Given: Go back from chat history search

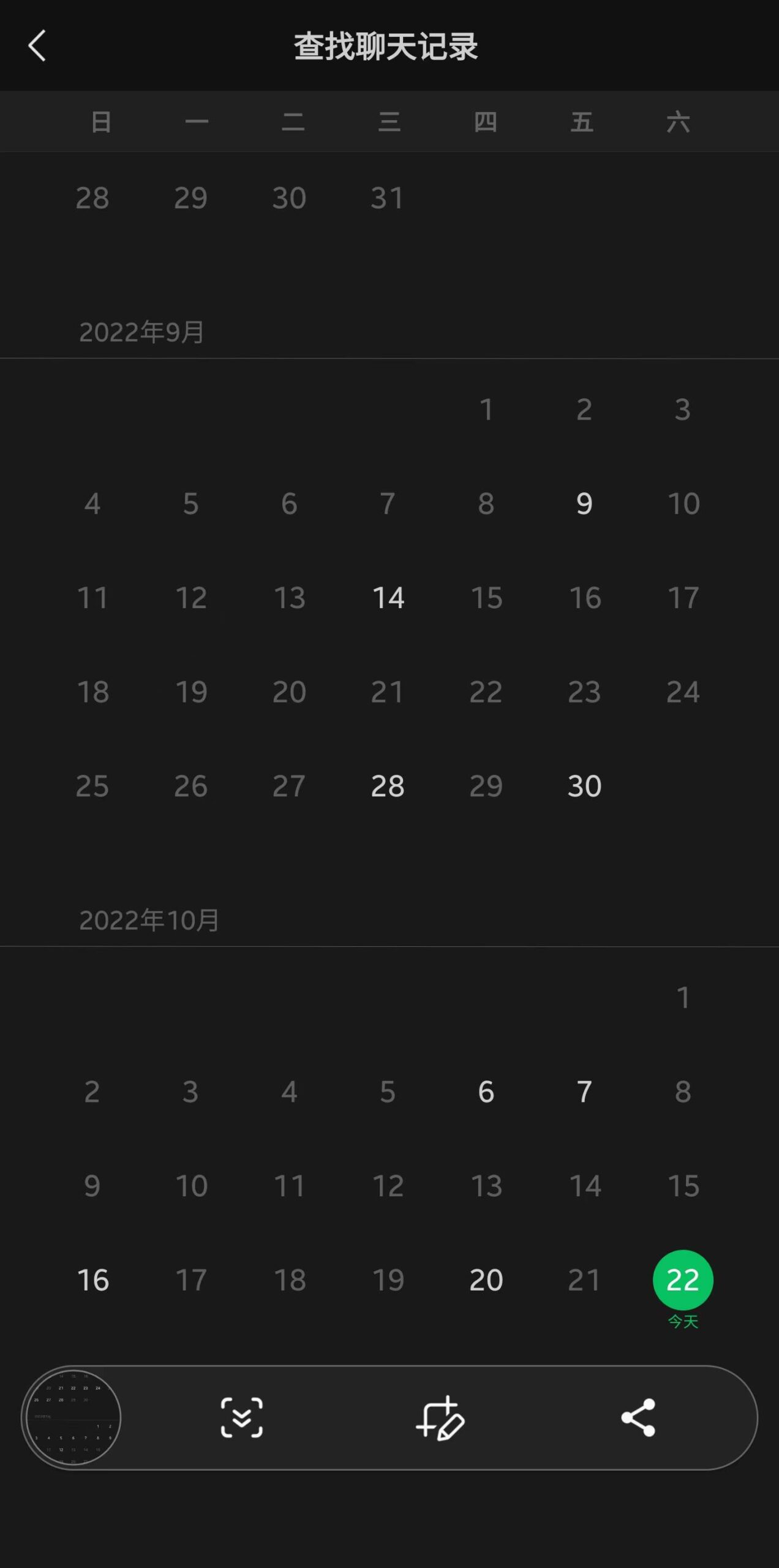Looking at the screenshot, I should pos(37,46).
